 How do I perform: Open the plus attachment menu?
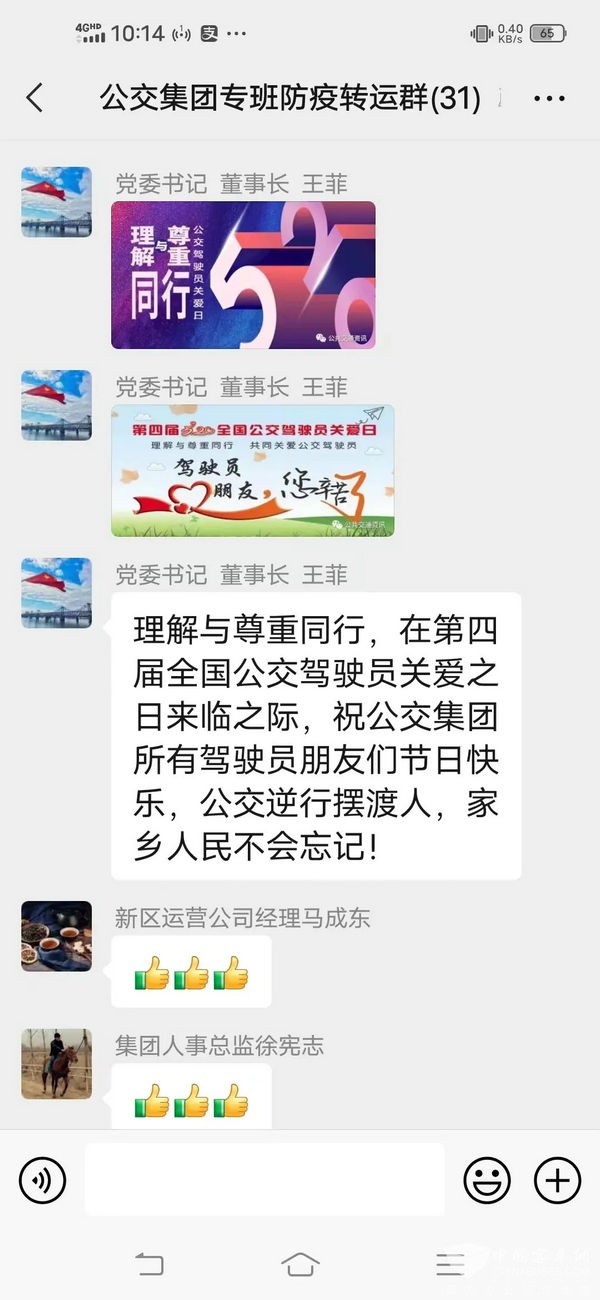click(x=557, y=1181)
